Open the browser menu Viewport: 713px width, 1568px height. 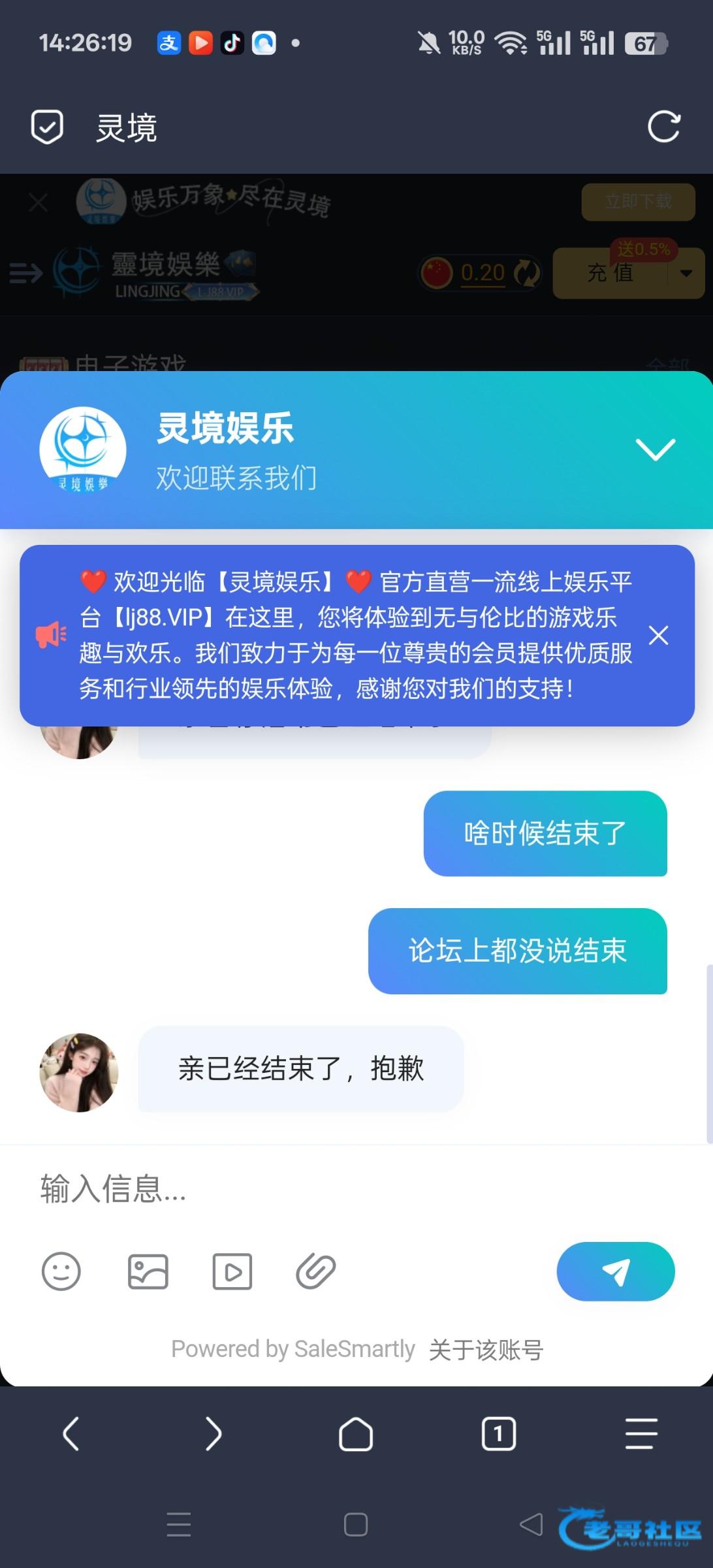641,1434
